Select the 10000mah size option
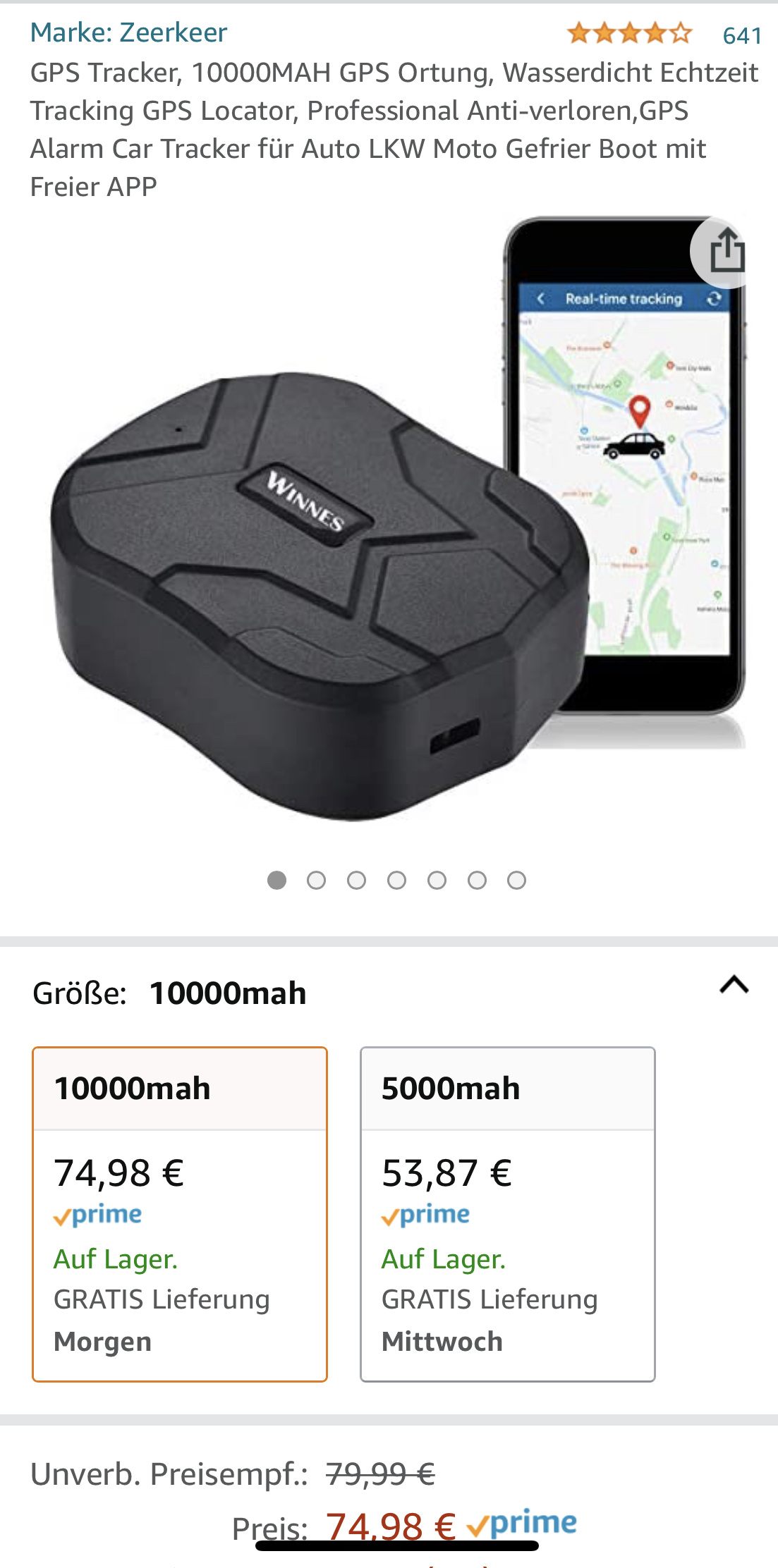Screen dimensions: 778x1568 (x=180, y=1214)
